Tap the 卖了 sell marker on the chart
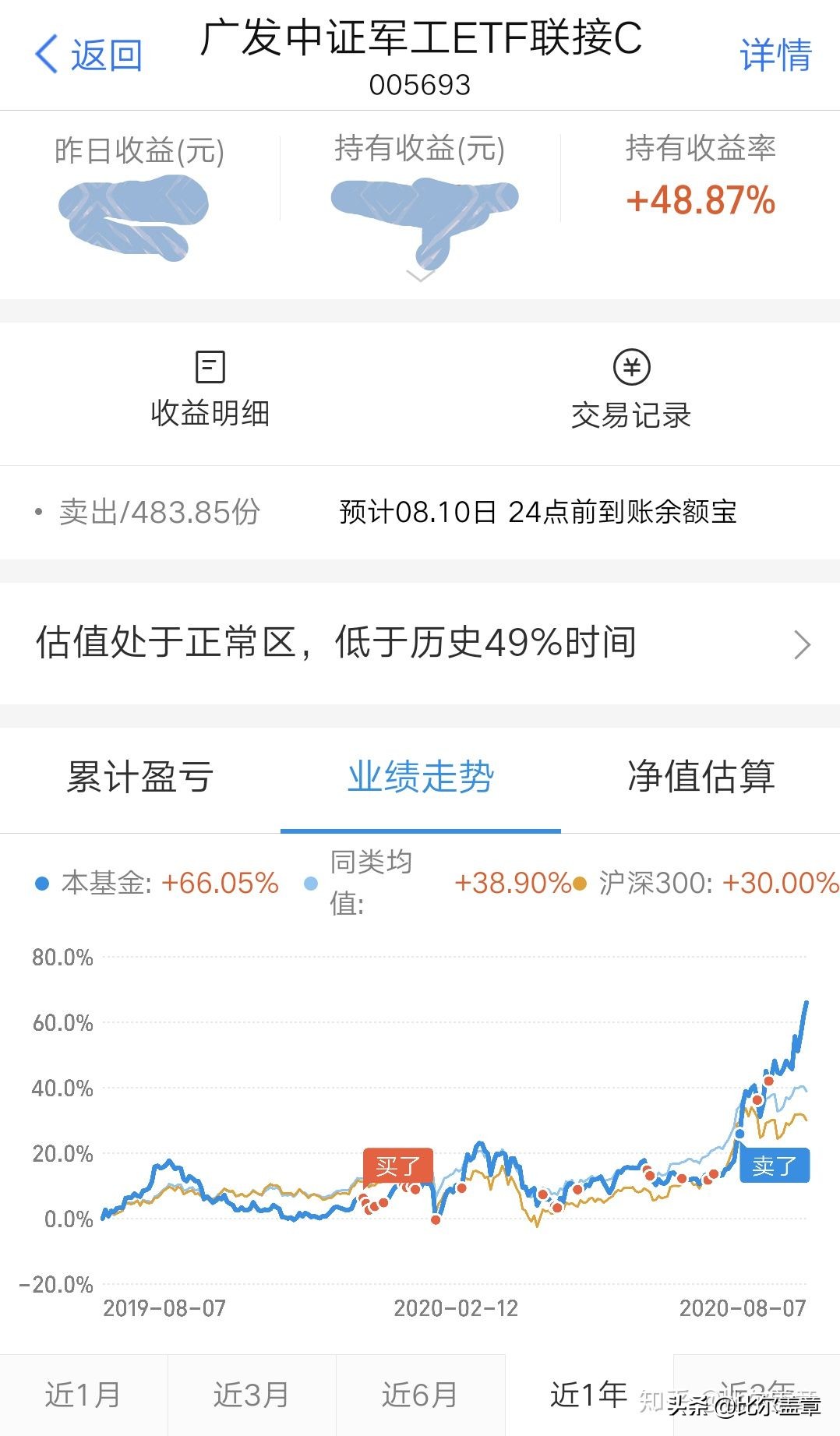840x1436 pixels. coord(774,1166)
